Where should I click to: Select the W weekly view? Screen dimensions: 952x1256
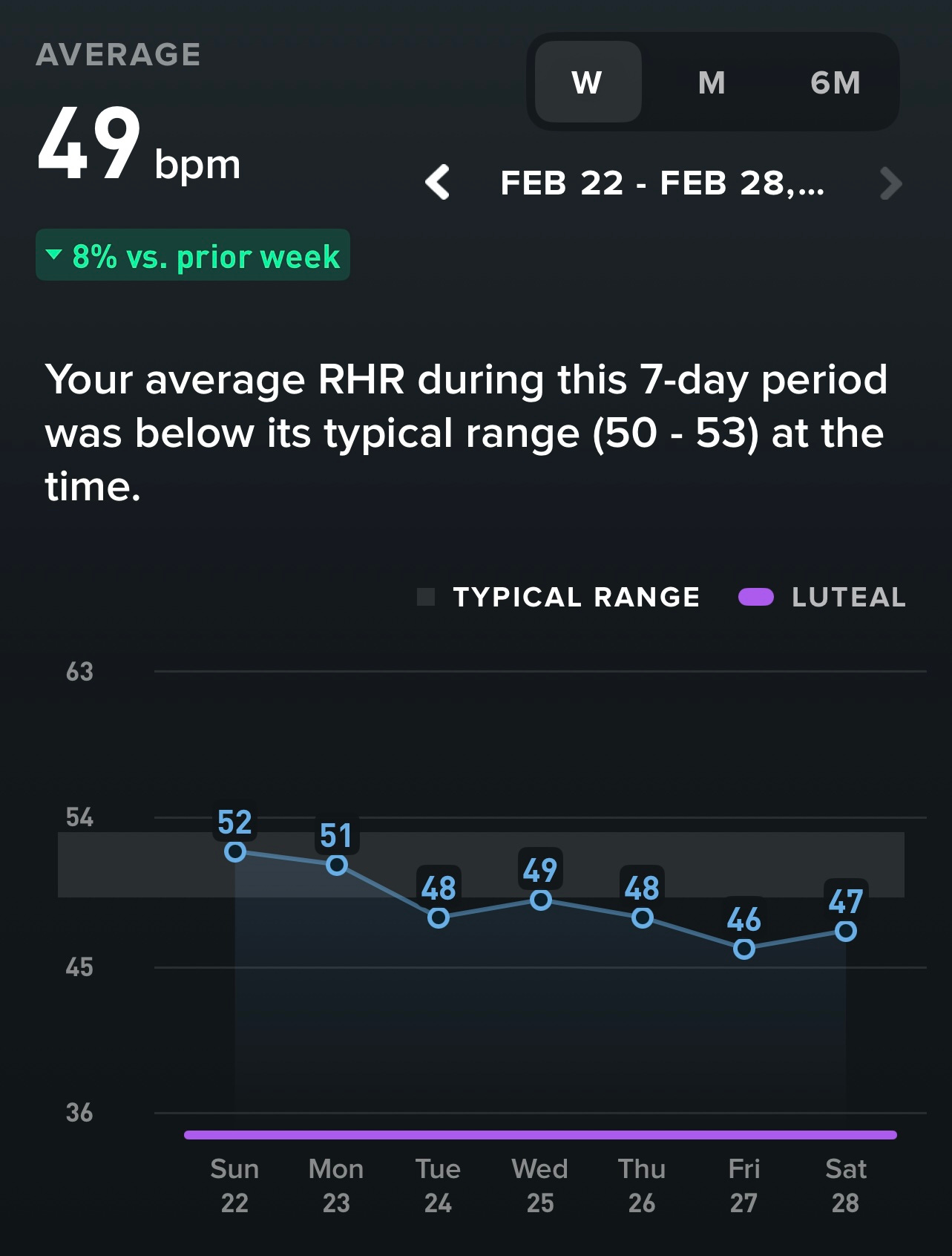click(587, 82)
